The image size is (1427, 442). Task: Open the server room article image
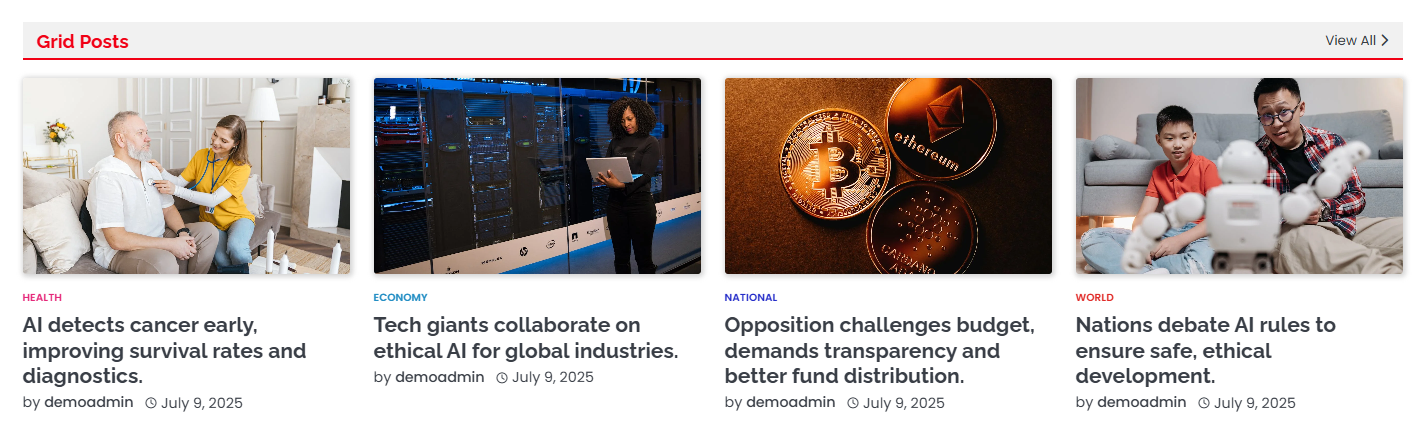pos(537,176)
